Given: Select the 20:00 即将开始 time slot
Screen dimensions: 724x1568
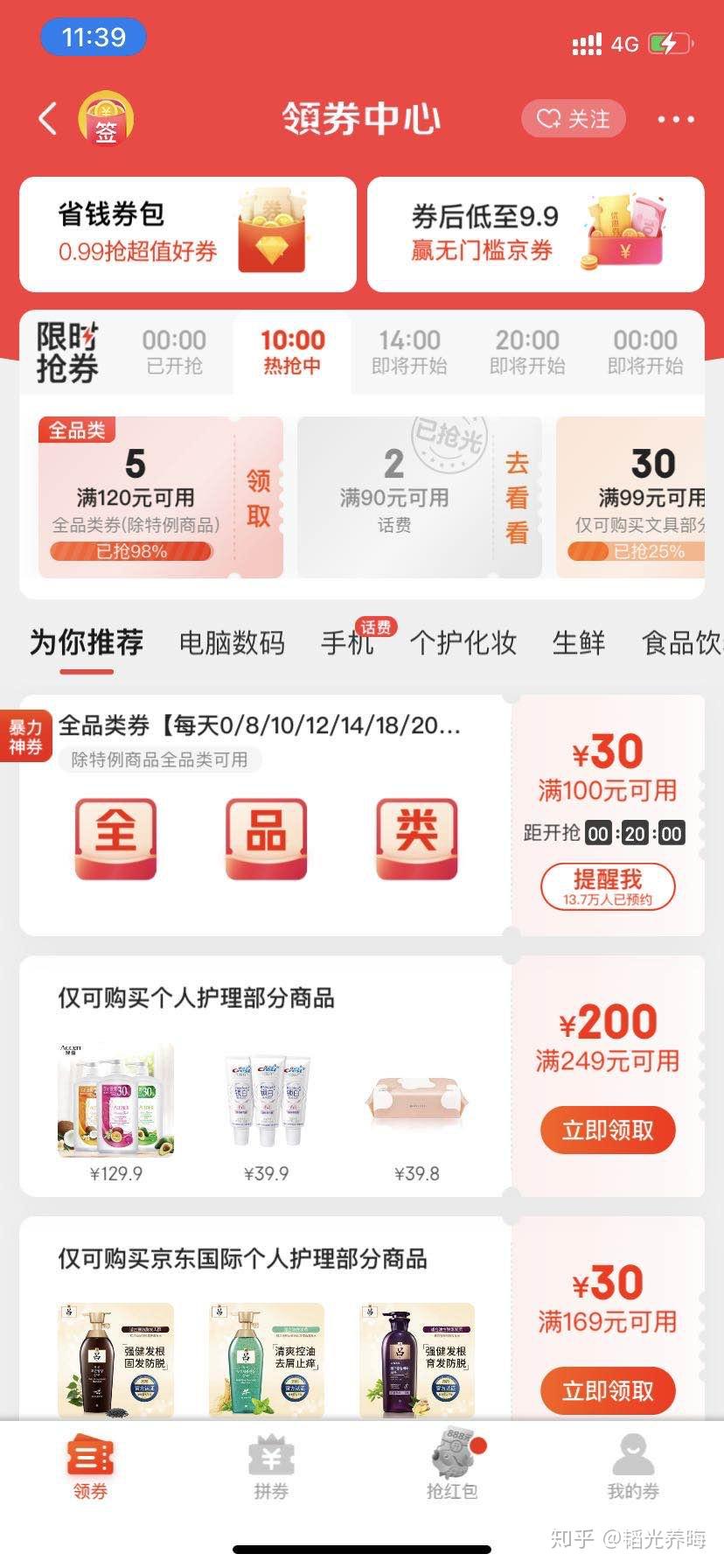Looking at the screenshot, I should click(x=527, y=352).
